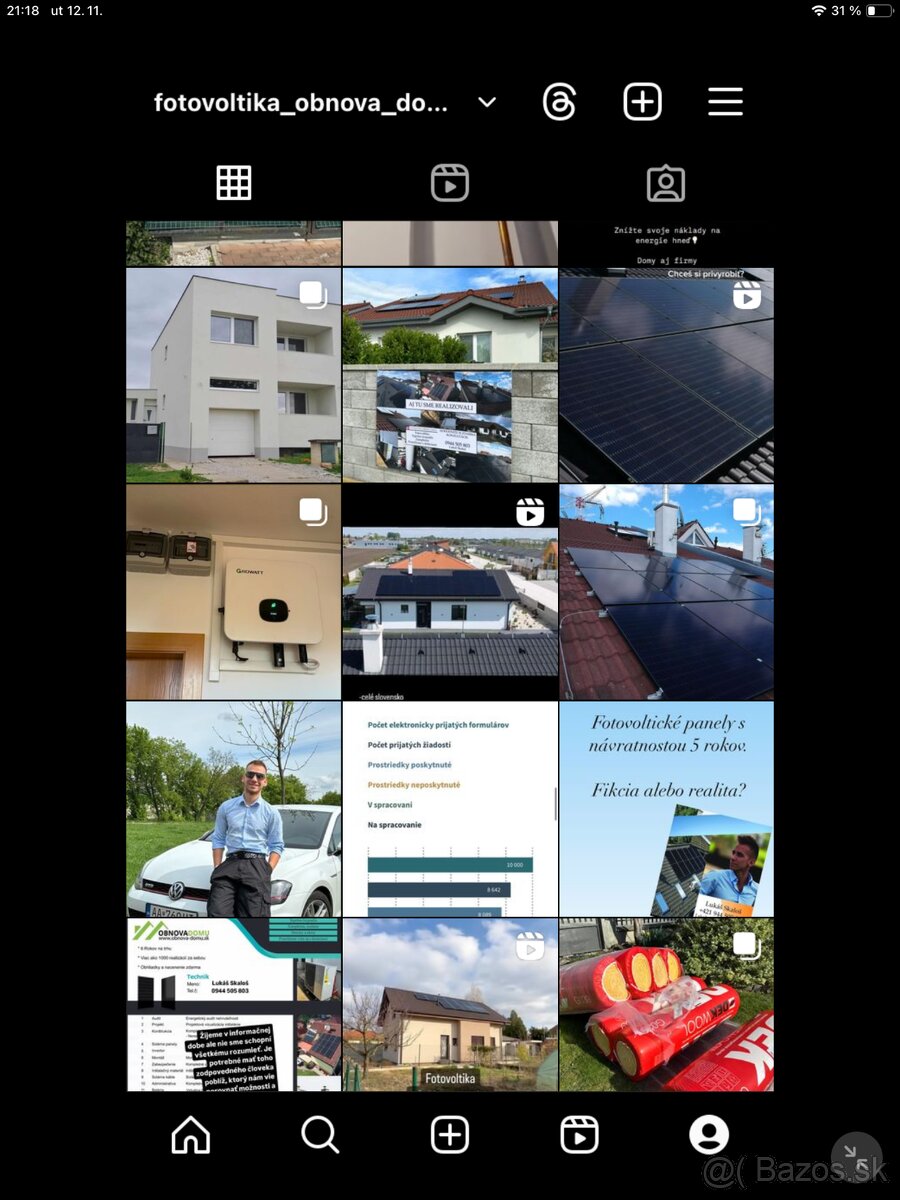Open the 'Fikcia alebo realita?' post
The image size is (900, 1200).
(x=666, y=808)
